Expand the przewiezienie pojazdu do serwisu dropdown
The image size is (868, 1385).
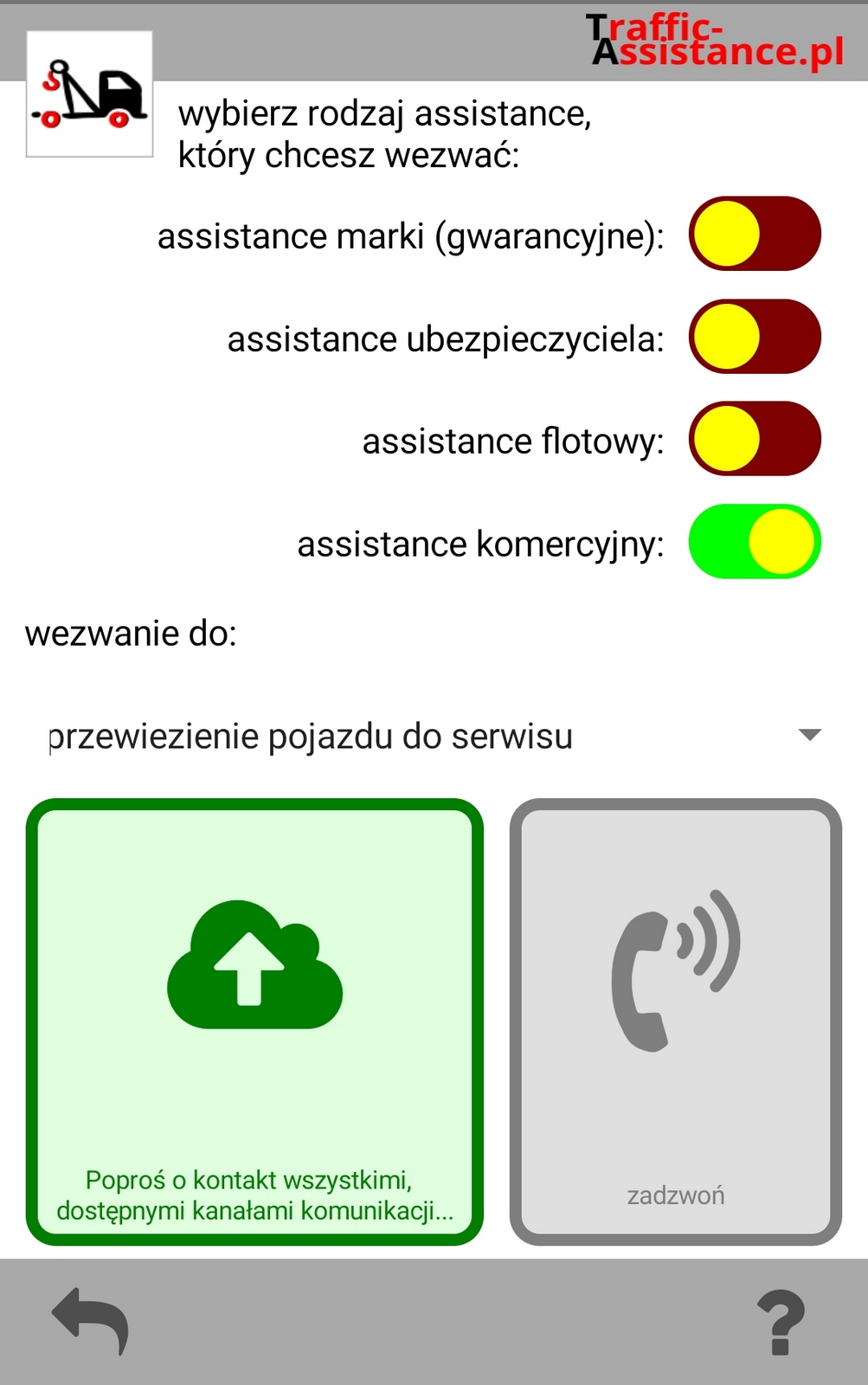pyautogui.click(x=433, y=737)
